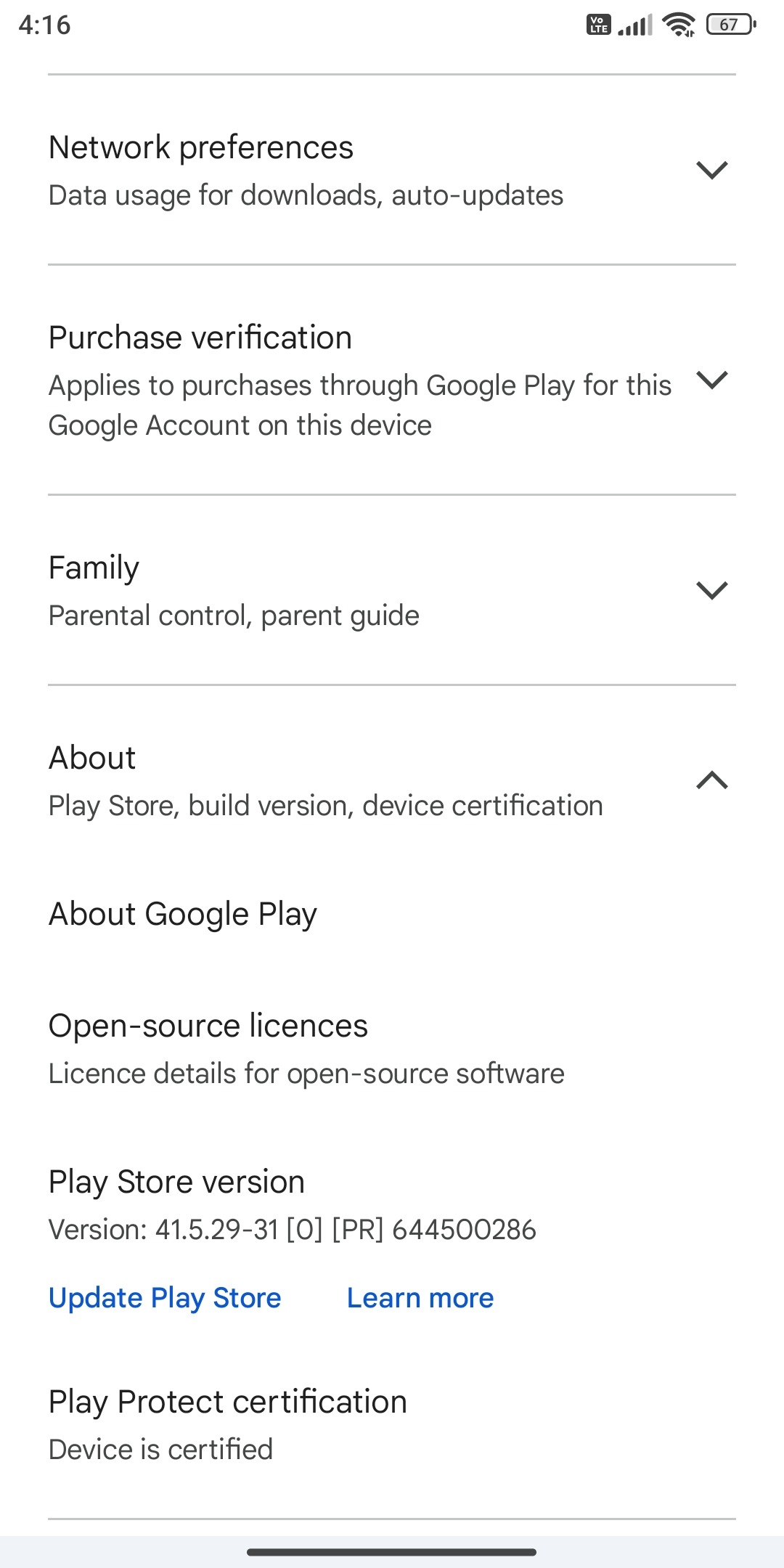Tap Update Play Store link
The image size is (784, 1568).
(x=165, y=1298)
